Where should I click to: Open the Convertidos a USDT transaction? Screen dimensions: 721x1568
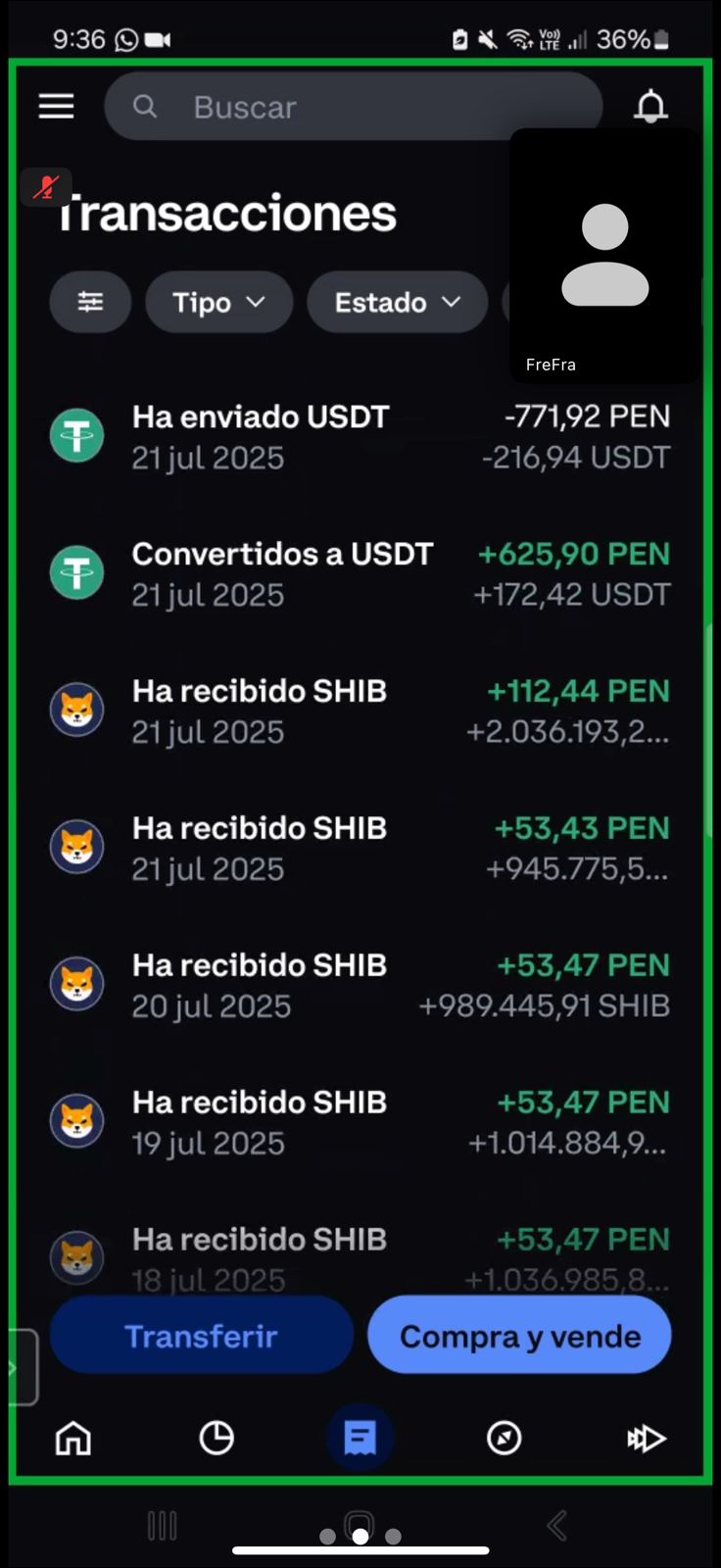click(x=360, y=574)
